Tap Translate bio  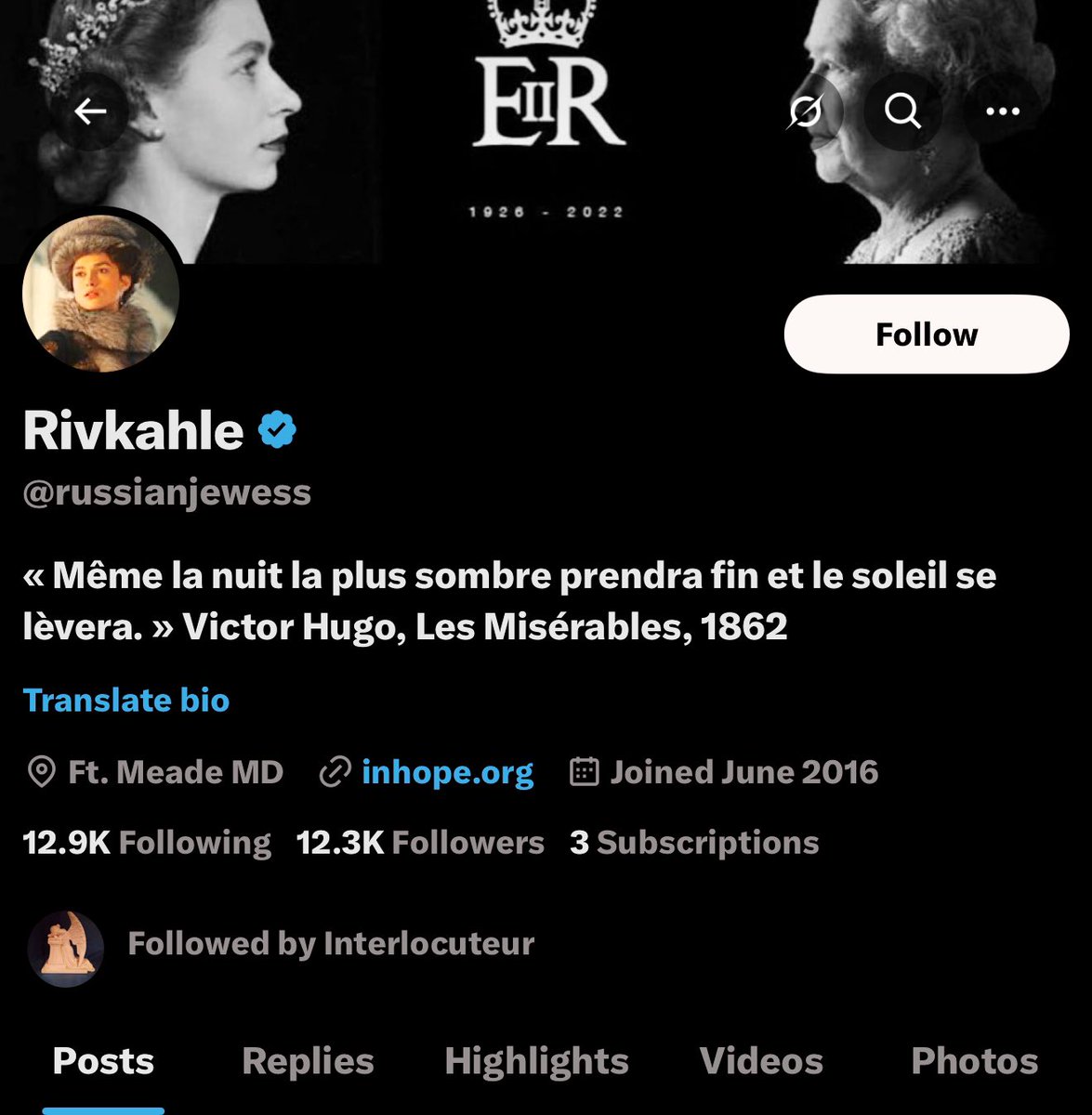126,700
